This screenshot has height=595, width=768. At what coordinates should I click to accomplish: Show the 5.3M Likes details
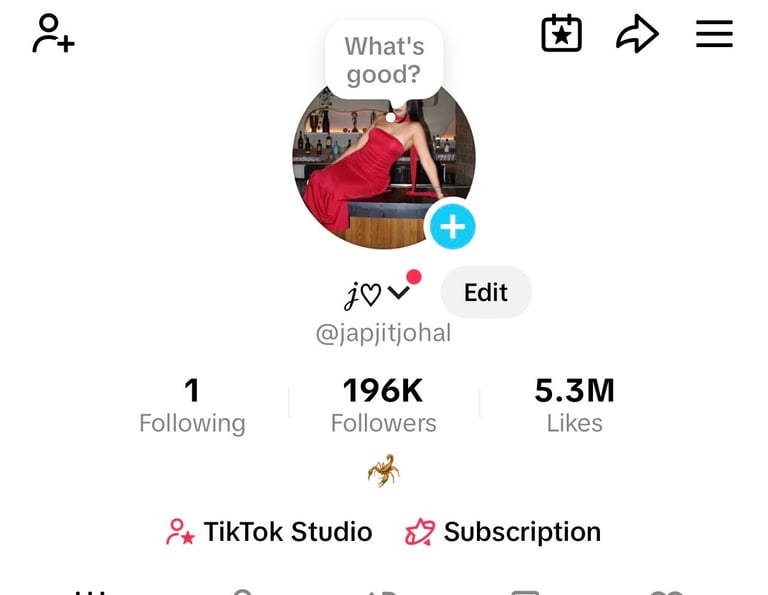[x=574, y=405]
